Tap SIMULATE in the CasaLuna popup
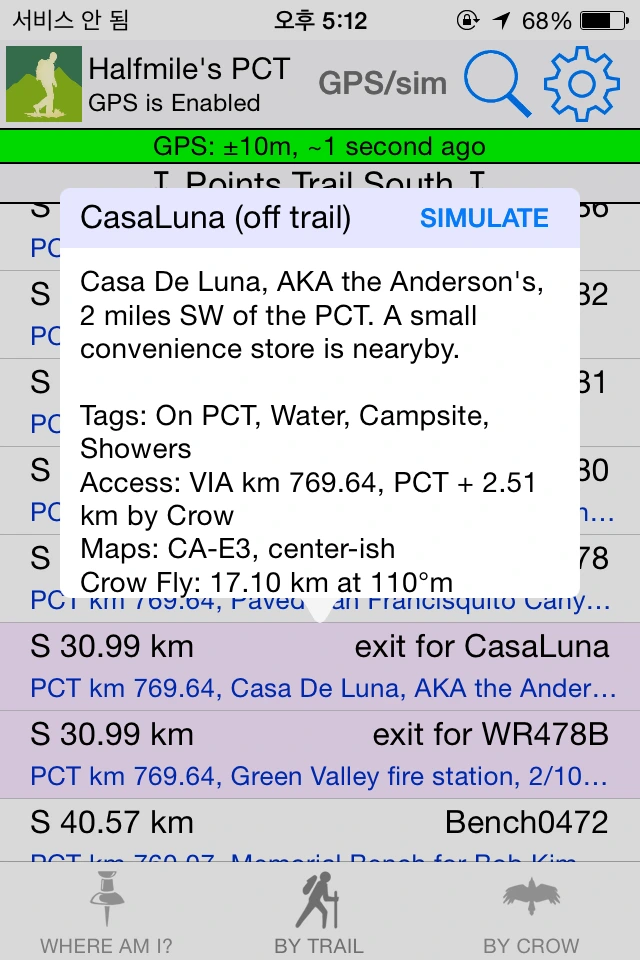 click(x=484, y=218)
